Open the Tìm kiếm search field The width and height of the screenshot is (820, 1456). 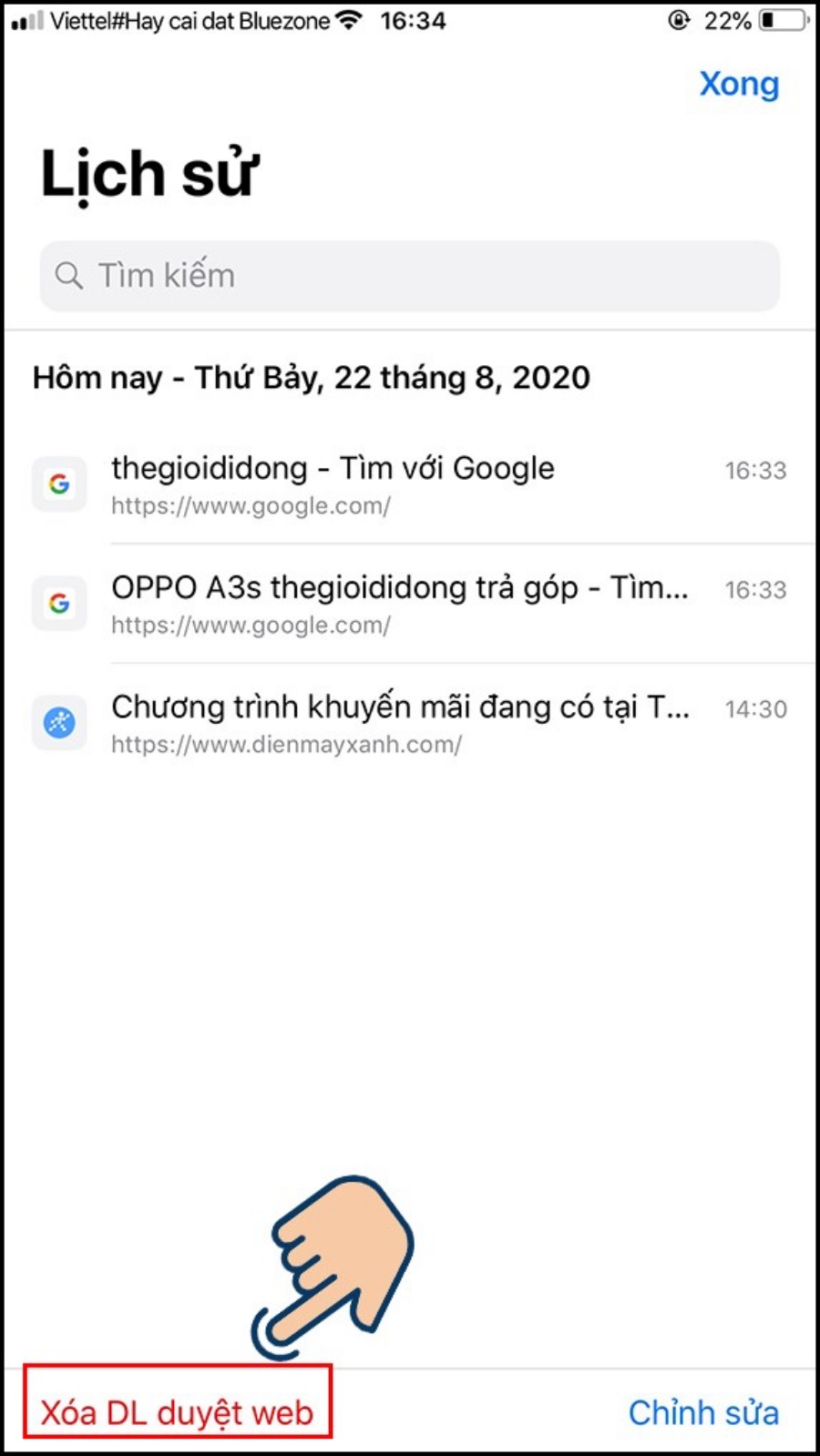point(410,276)
